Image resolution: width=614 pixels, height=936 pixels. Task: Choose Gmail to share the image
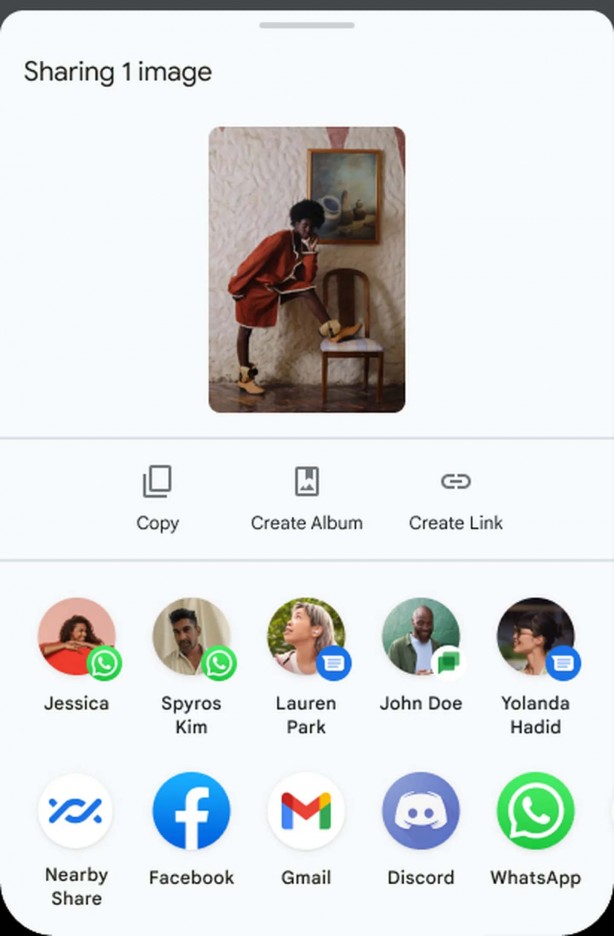[306, 811]
